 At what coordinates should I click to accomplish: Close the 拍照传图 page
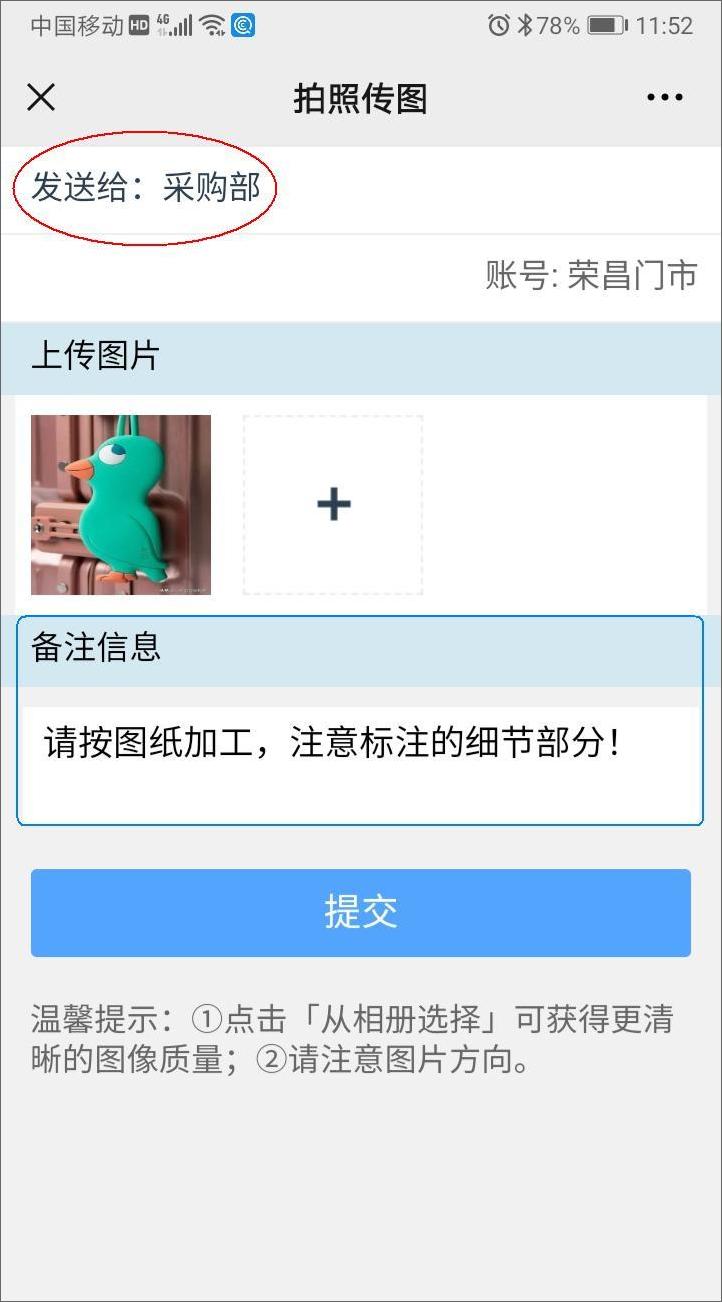41,97
